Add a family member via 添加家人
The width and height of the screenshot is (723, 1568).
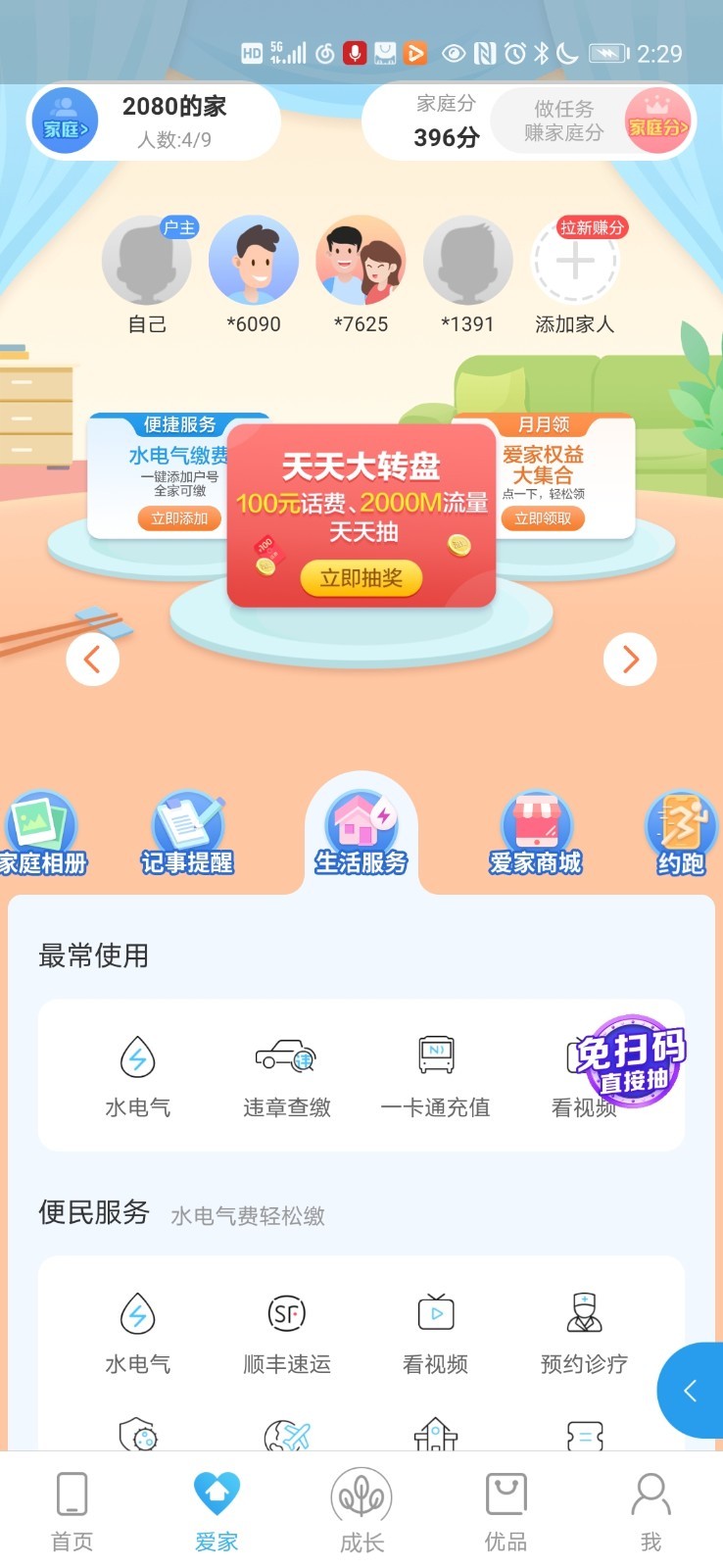point(575,263)
